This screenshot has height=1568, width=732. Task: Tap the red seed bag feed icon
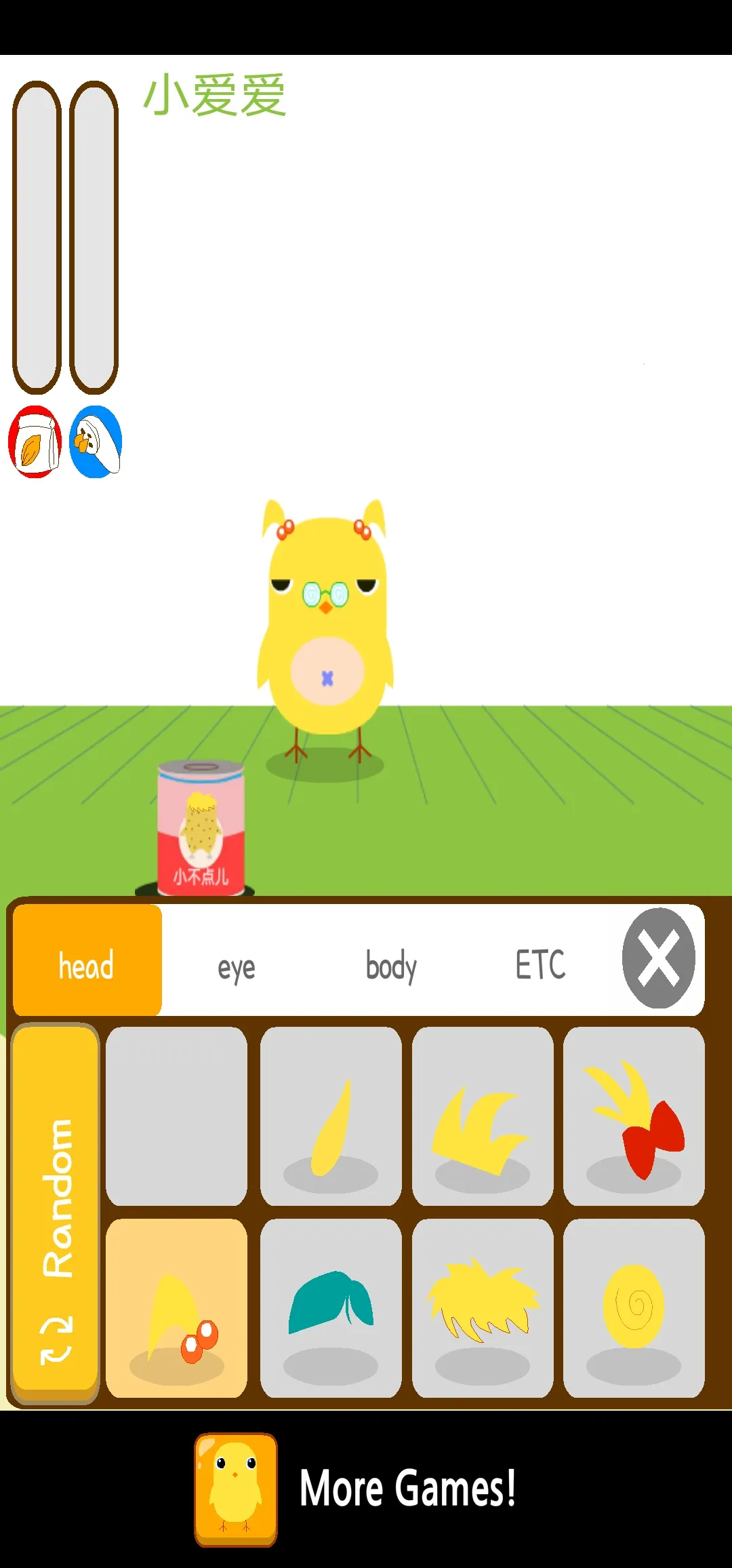click(35, 442)
